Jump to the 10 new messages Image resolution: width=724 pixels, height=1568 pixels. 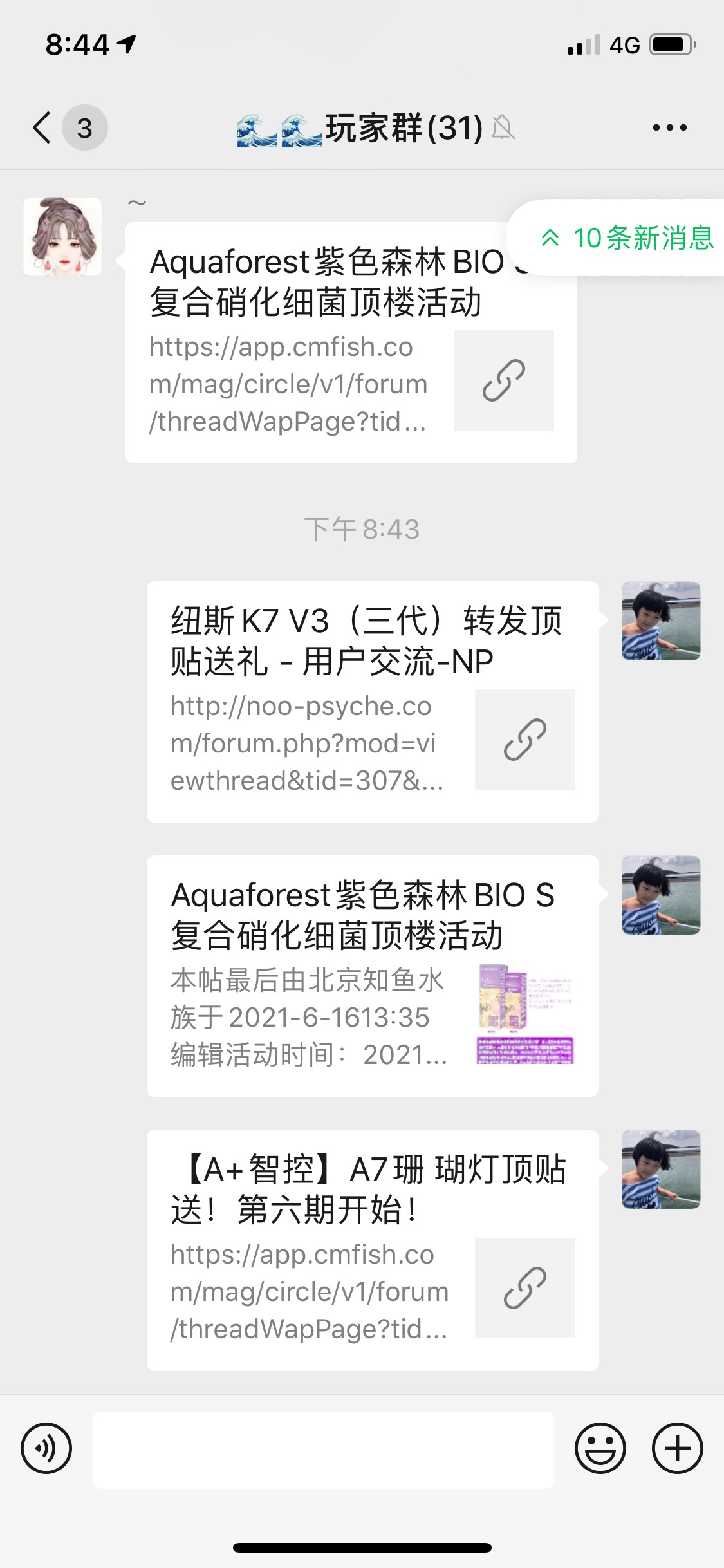pos(627,238)
